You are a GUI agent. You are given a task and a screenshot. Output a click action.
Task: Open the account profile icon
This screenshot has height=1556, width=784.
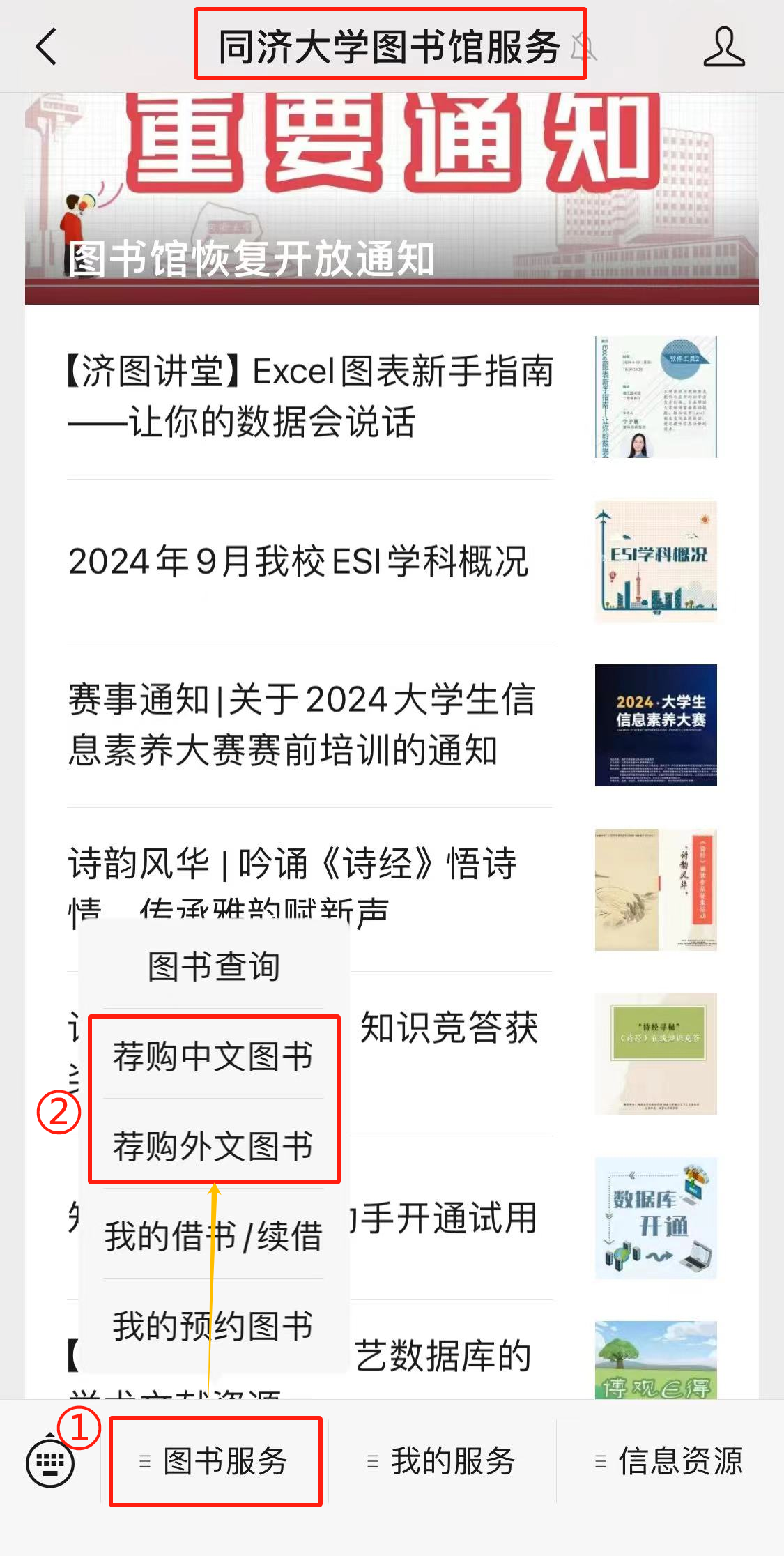[723, 47]
